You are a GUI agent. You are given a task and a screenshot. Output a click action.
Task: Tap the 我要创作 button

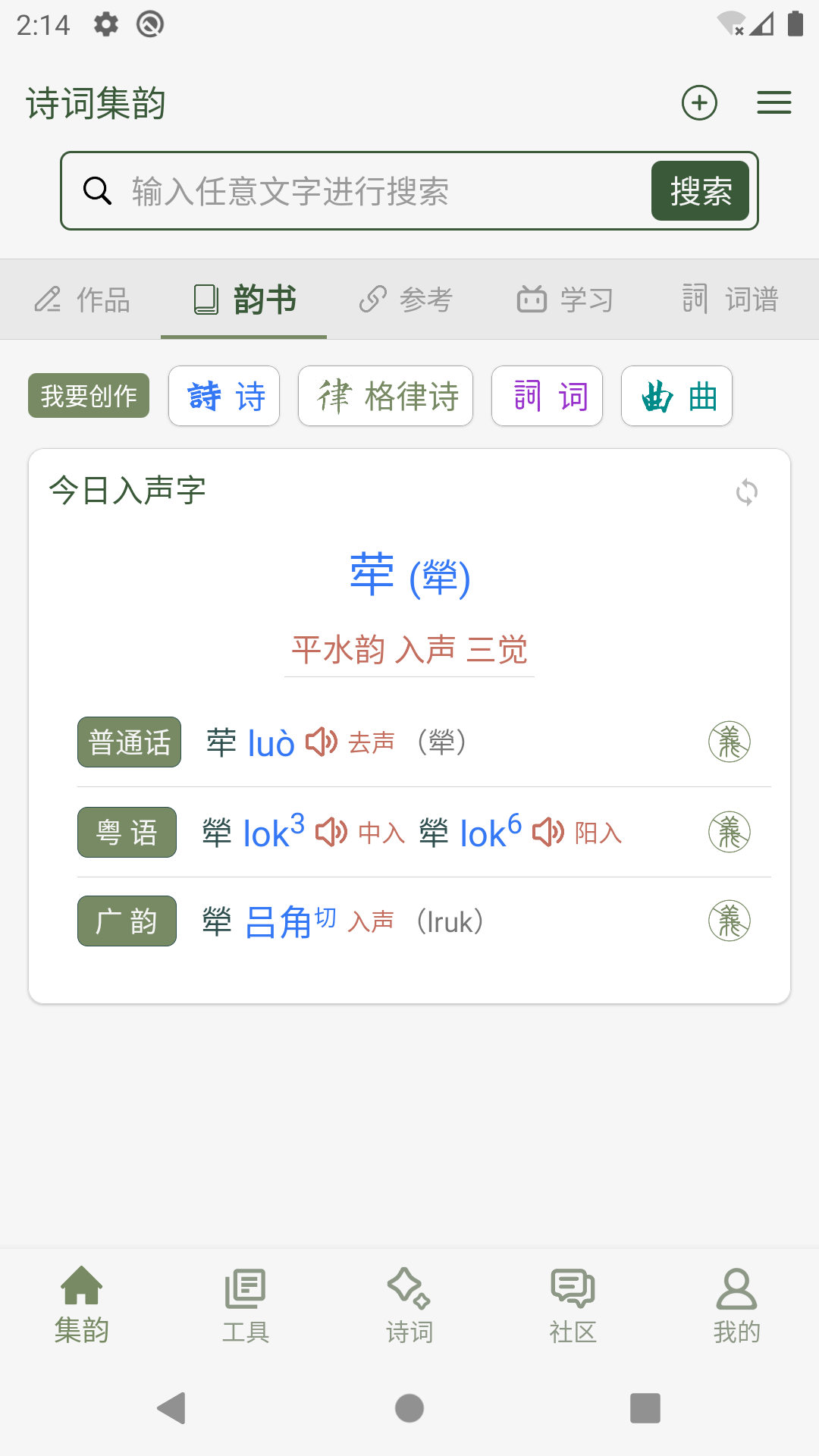click(87, 395)
